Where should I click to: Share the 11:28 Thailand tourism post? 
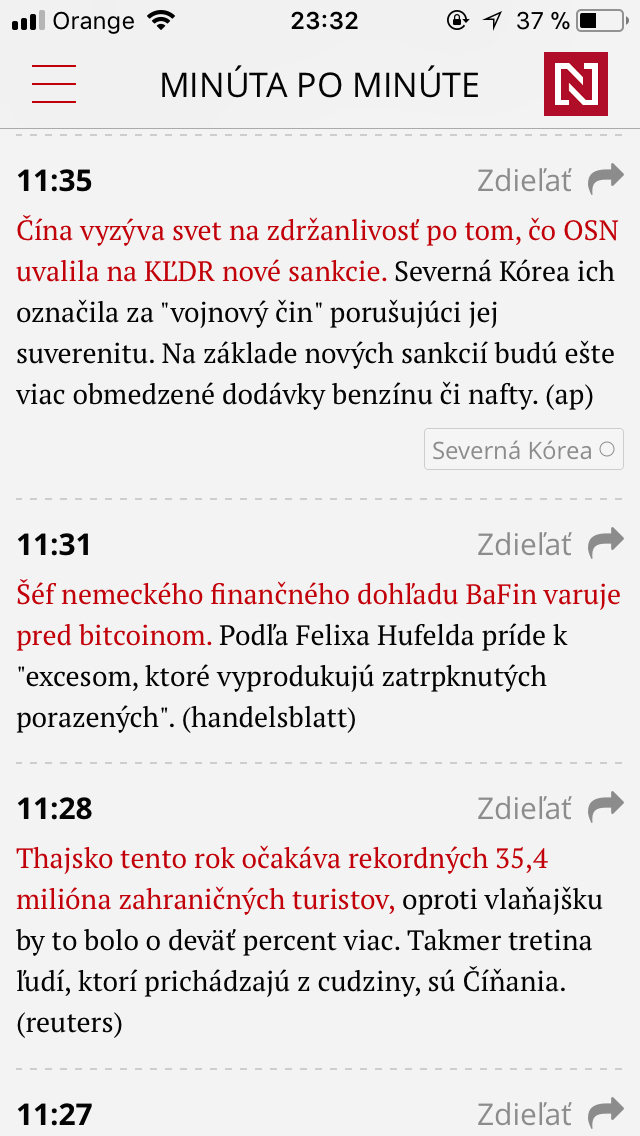pyautogui.click(x=550, y=807)
